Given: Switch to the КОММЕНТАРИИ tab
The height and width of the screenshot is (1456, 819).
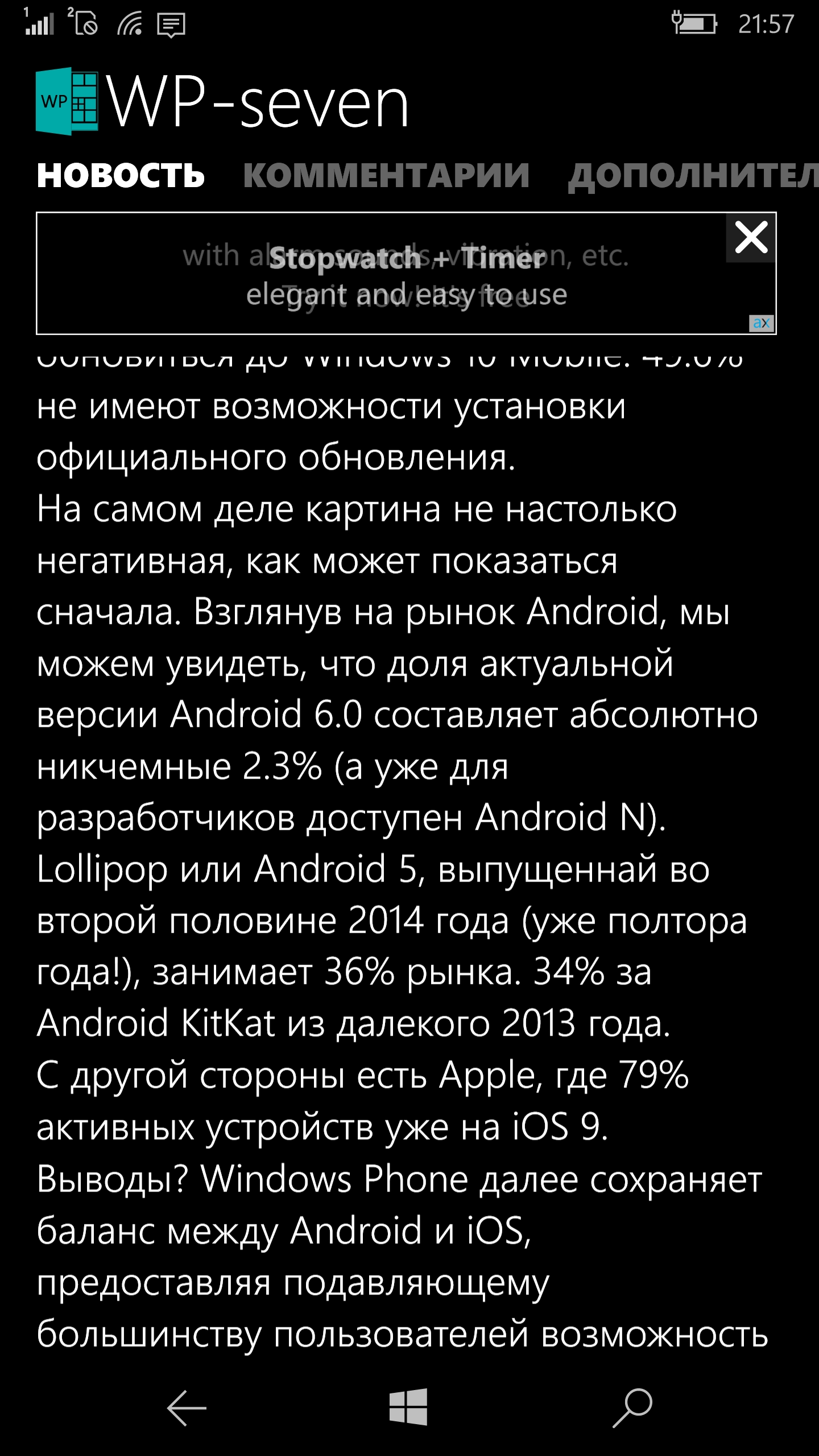Looking at the screenshot, I should 386,175.
